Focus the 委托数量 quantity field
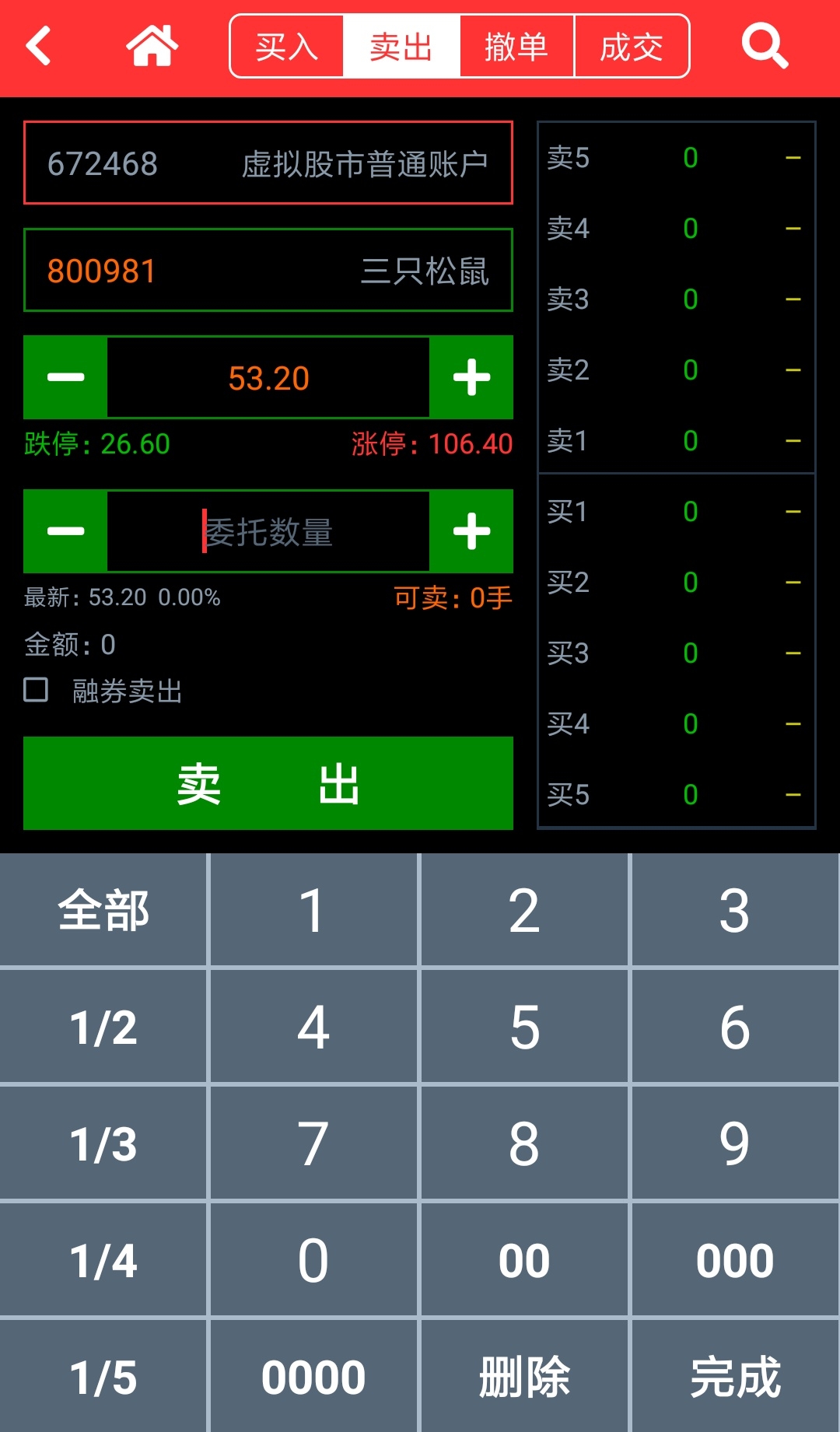The image size is (840, 1432). 268,531
